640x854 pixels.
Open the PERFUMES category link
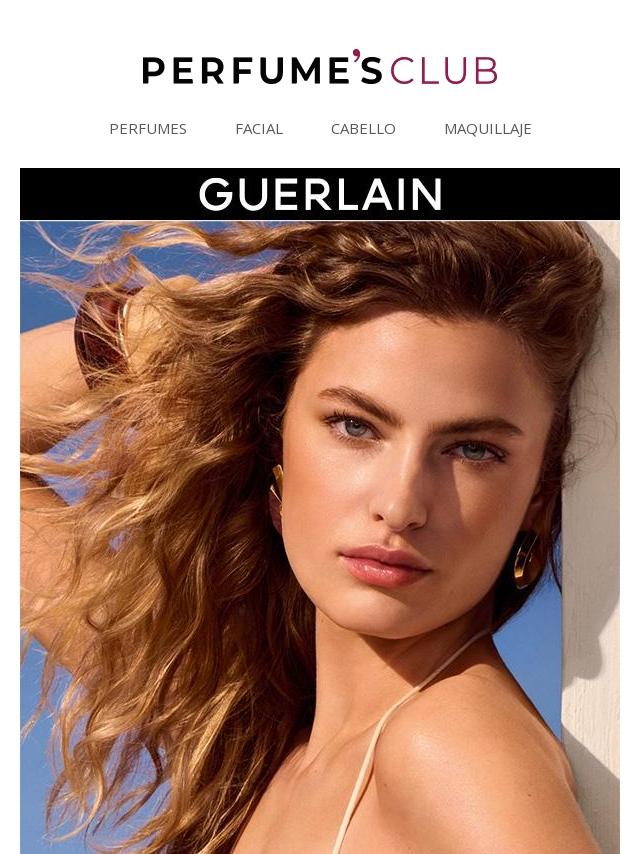pyautogui.click(x=148, y=129)
